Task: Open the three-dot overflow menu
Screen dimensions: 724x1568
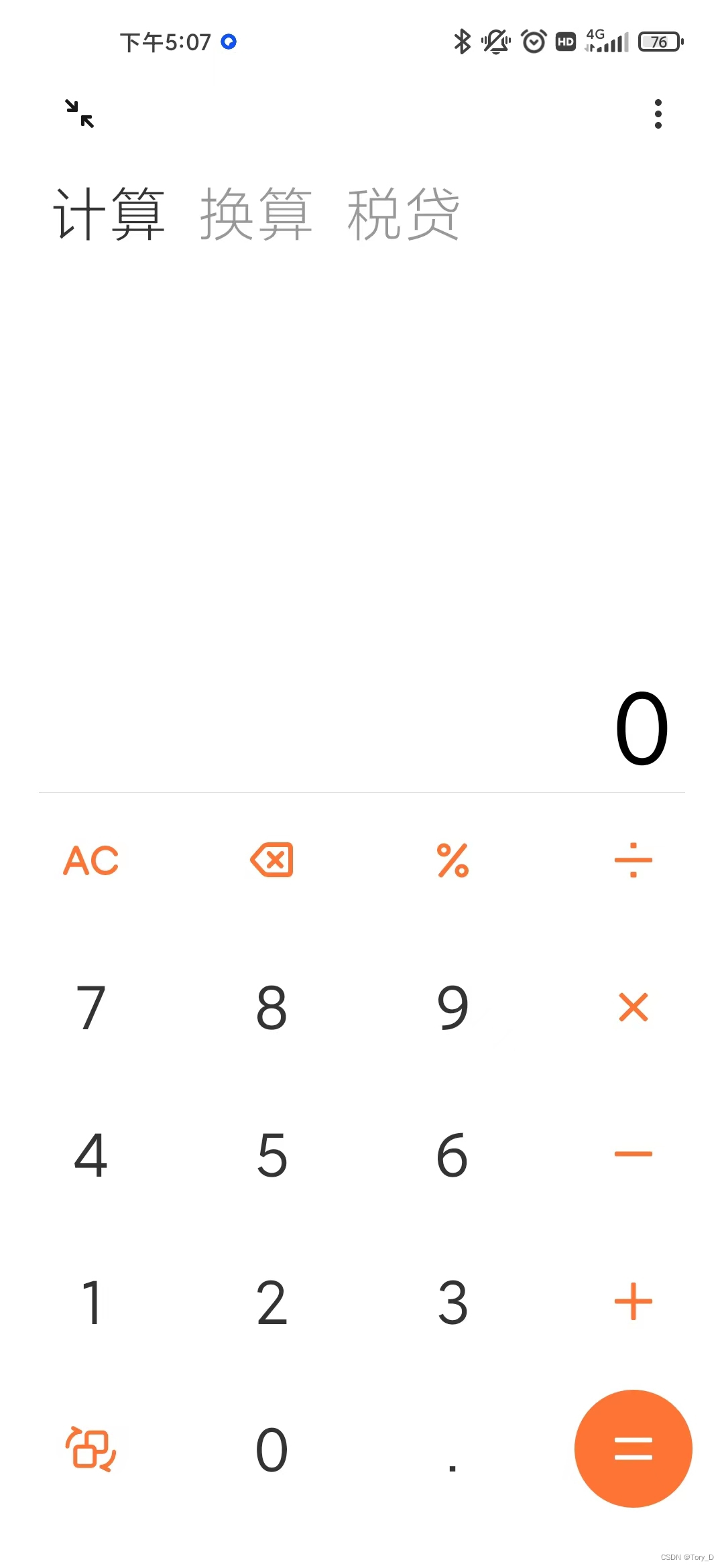Action: pyautogui.click(x=658, y=113)
